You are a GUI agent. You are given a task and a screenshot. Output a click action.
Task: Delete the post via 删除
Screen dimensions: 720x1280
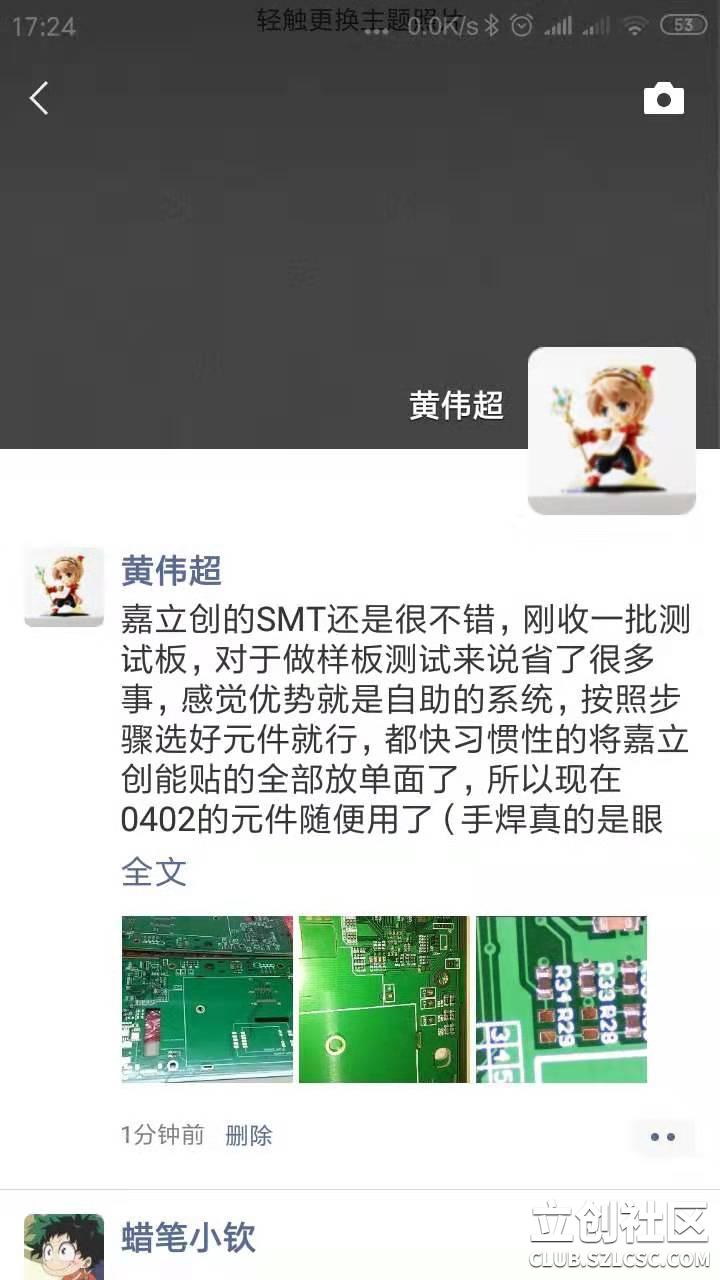tap(249, 1135)
